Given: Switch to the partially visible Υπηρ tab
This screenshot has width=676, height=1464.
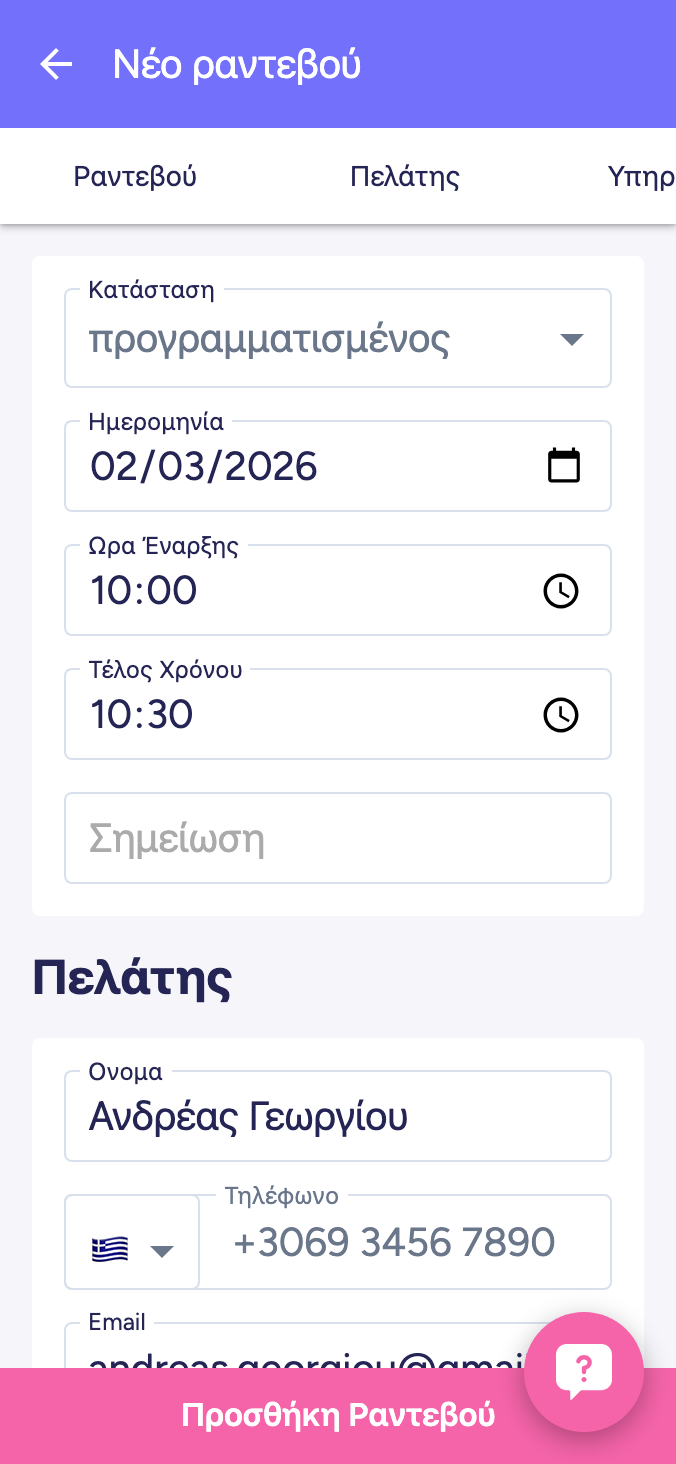Looking at the screenshot, I should (641, 177).
